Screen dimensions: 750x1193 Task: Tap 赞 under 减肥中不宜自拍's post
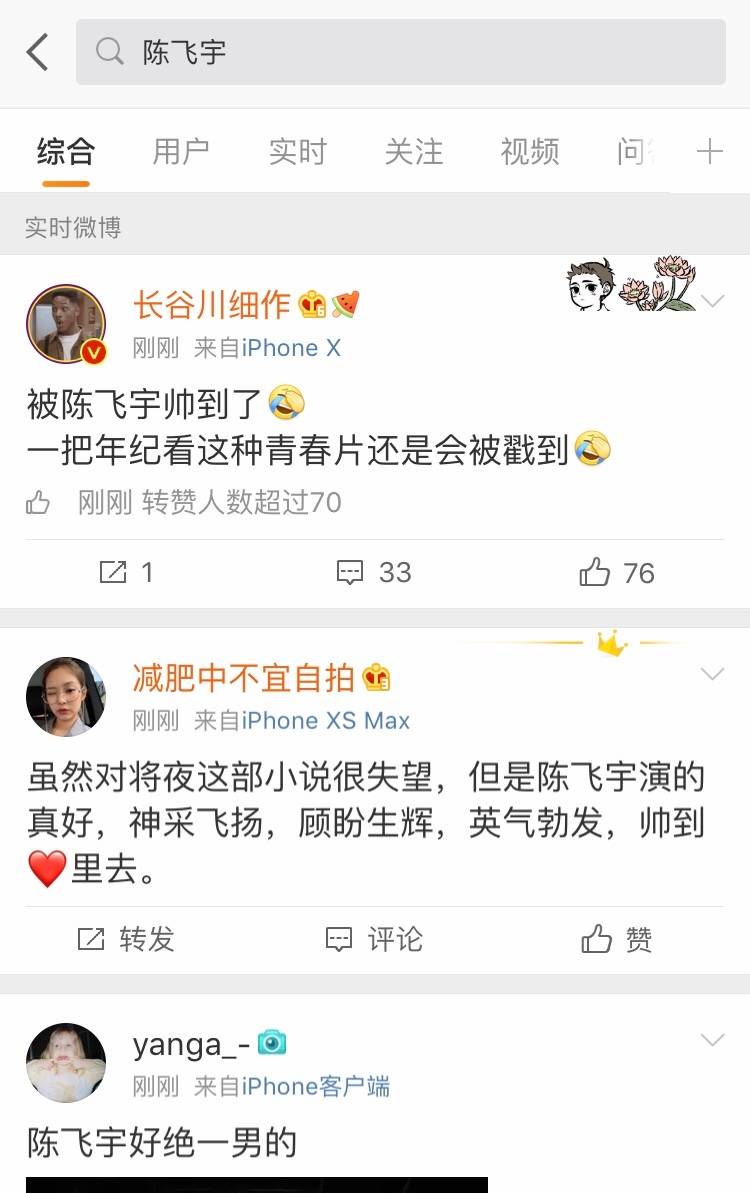617,939
